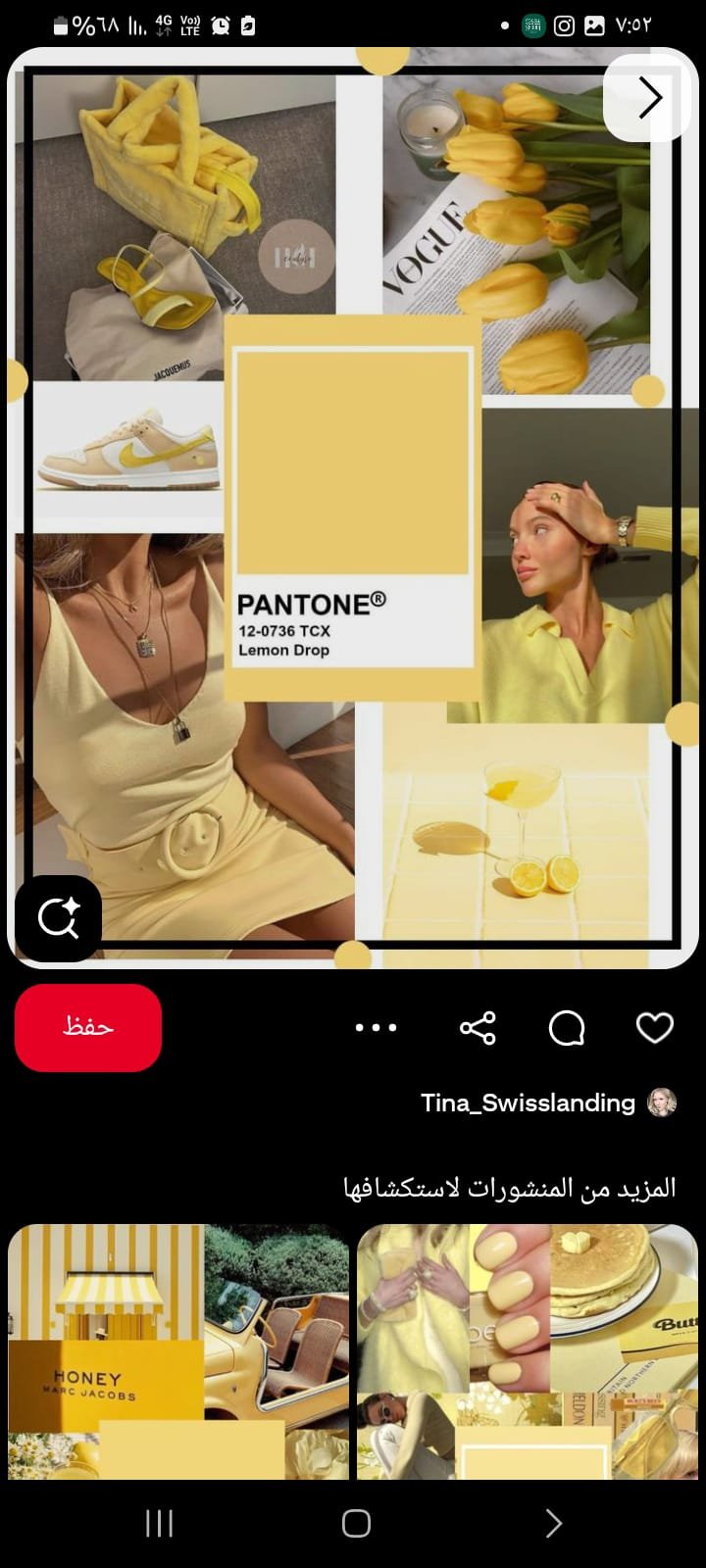Open the yellow nails and pancakes pin
706x1568 pixels.
[x=528, y=1352]
